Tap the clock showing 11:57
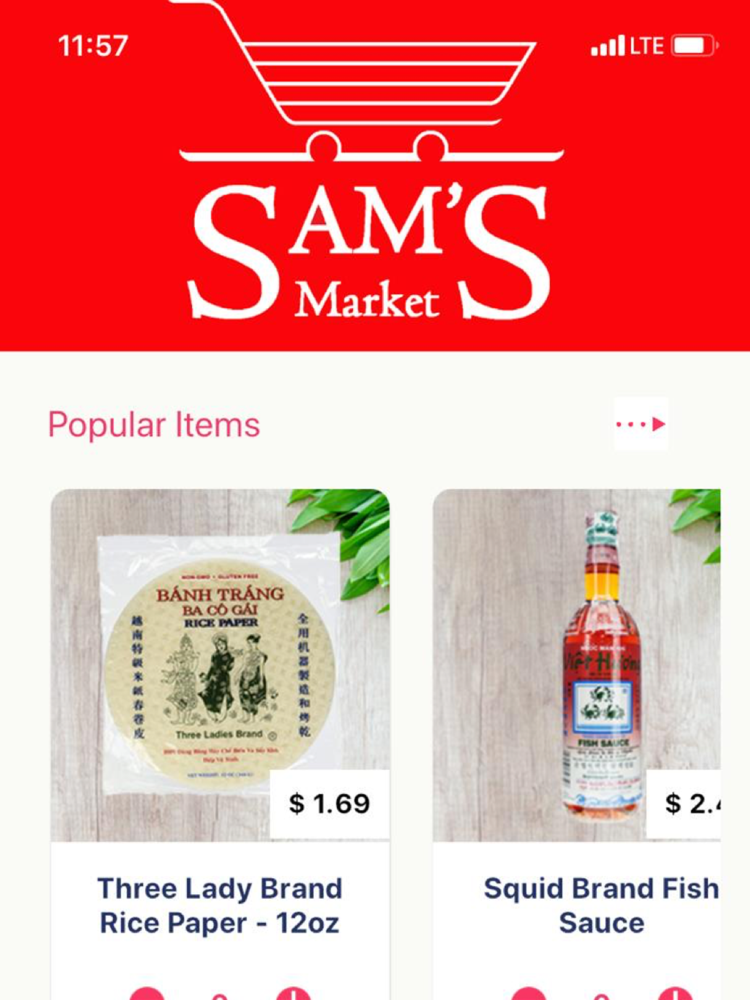The image size is (750, 1000). point(91,46)
